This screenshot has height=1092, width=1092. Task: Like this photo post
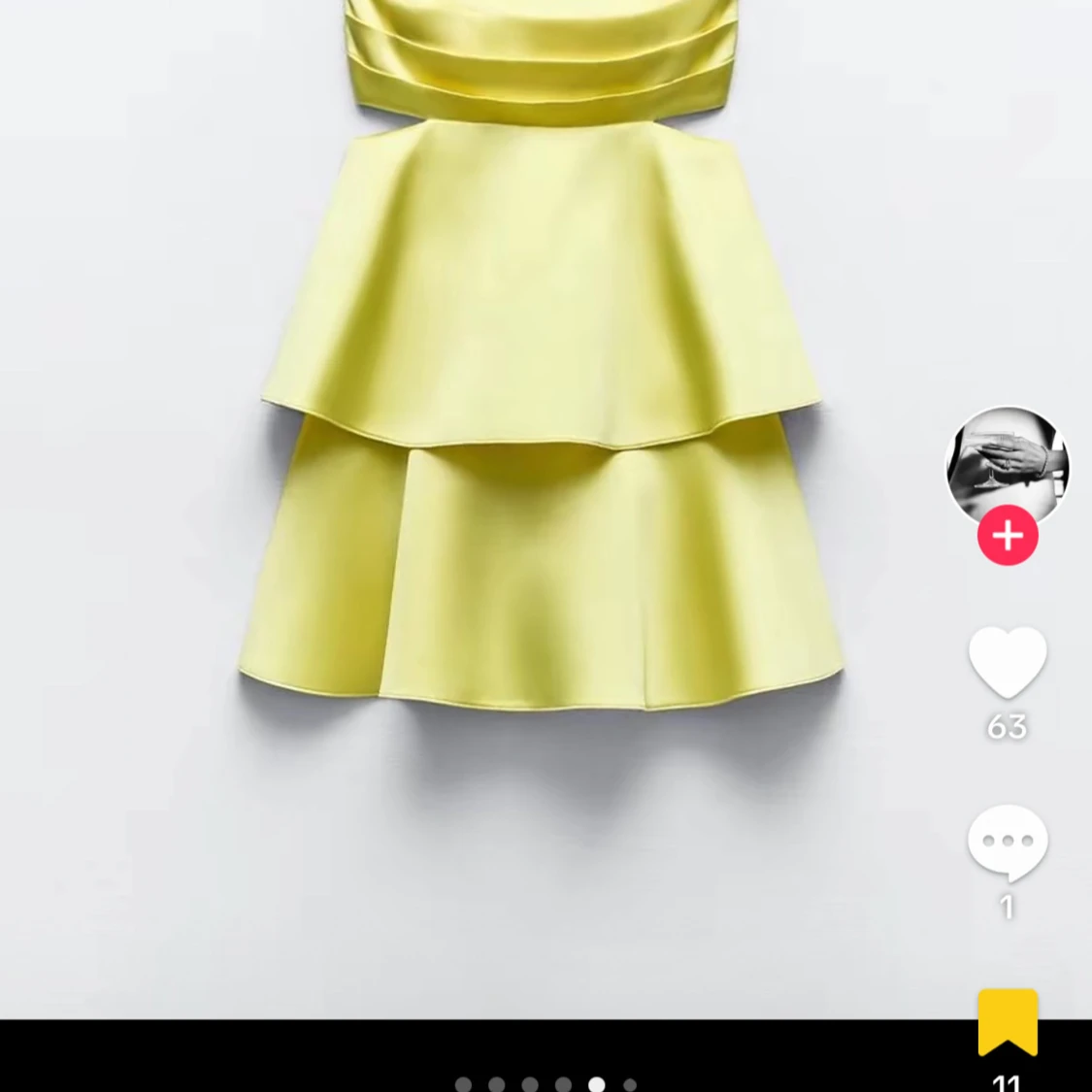pos(1008,662)
